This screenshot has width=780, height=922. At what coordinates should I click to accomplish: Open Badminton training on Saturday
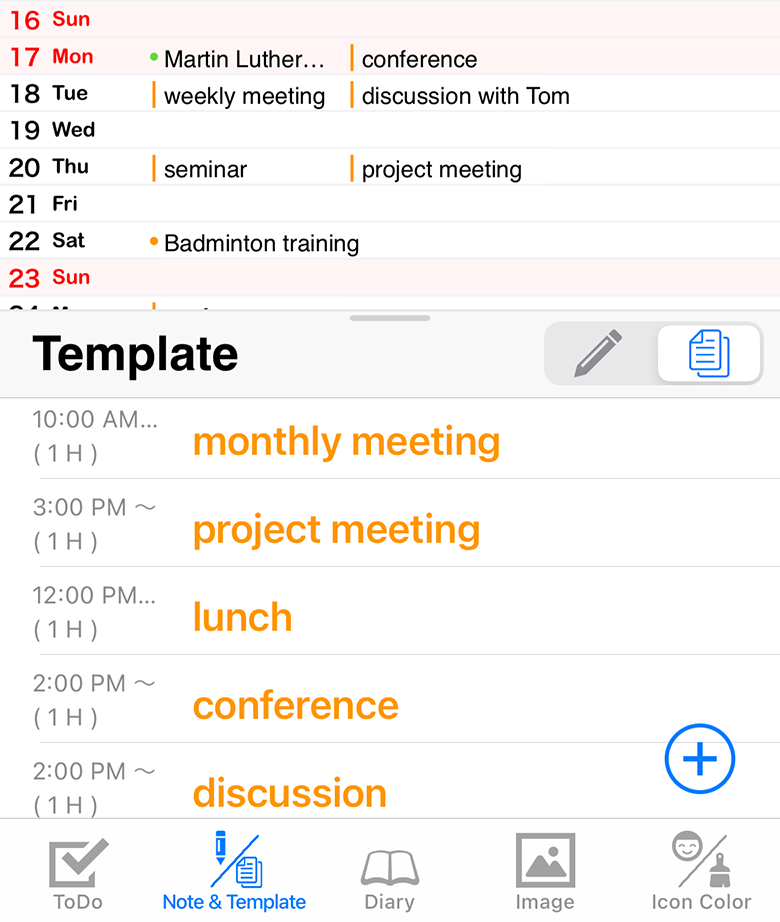[x=261, y=243]
